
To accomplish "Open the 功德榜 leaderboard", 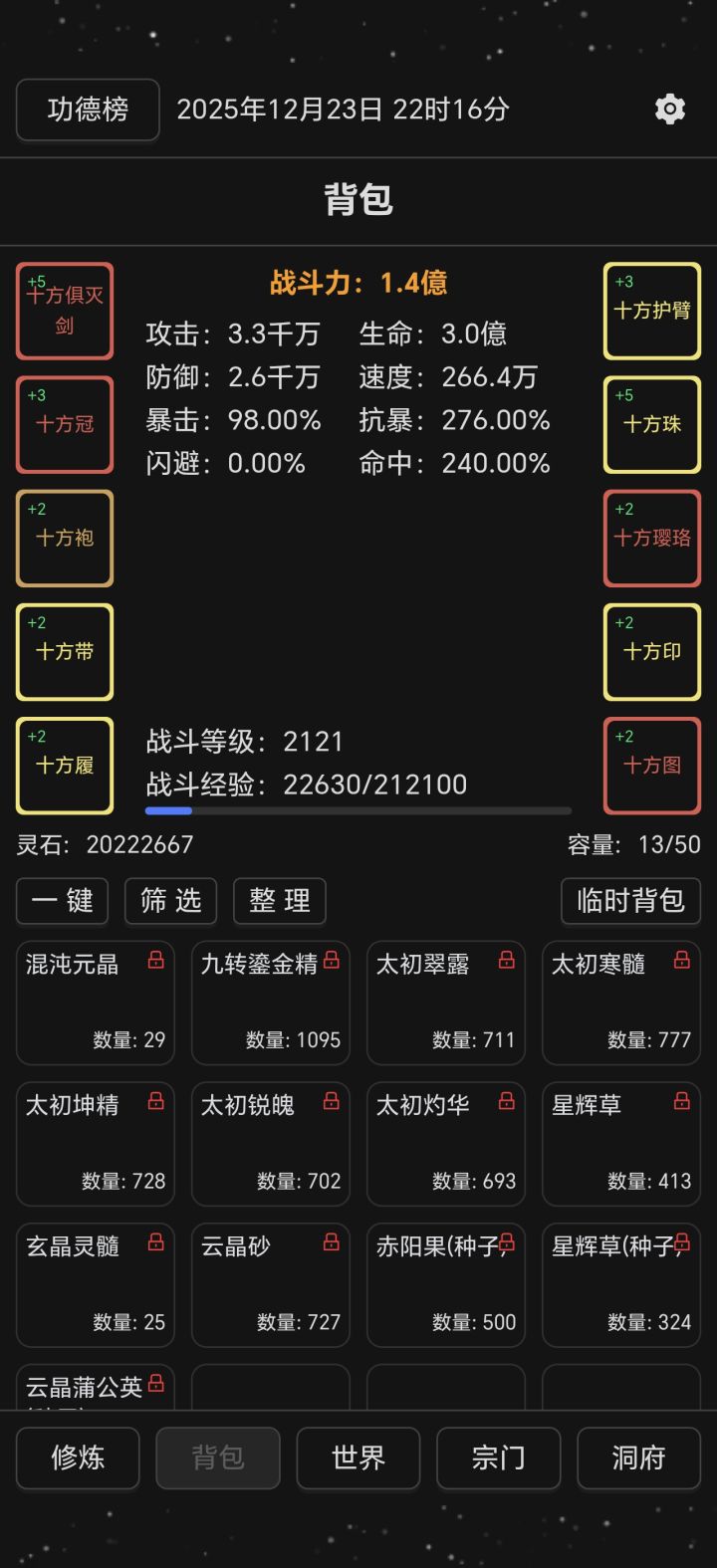I will (87, 110).
